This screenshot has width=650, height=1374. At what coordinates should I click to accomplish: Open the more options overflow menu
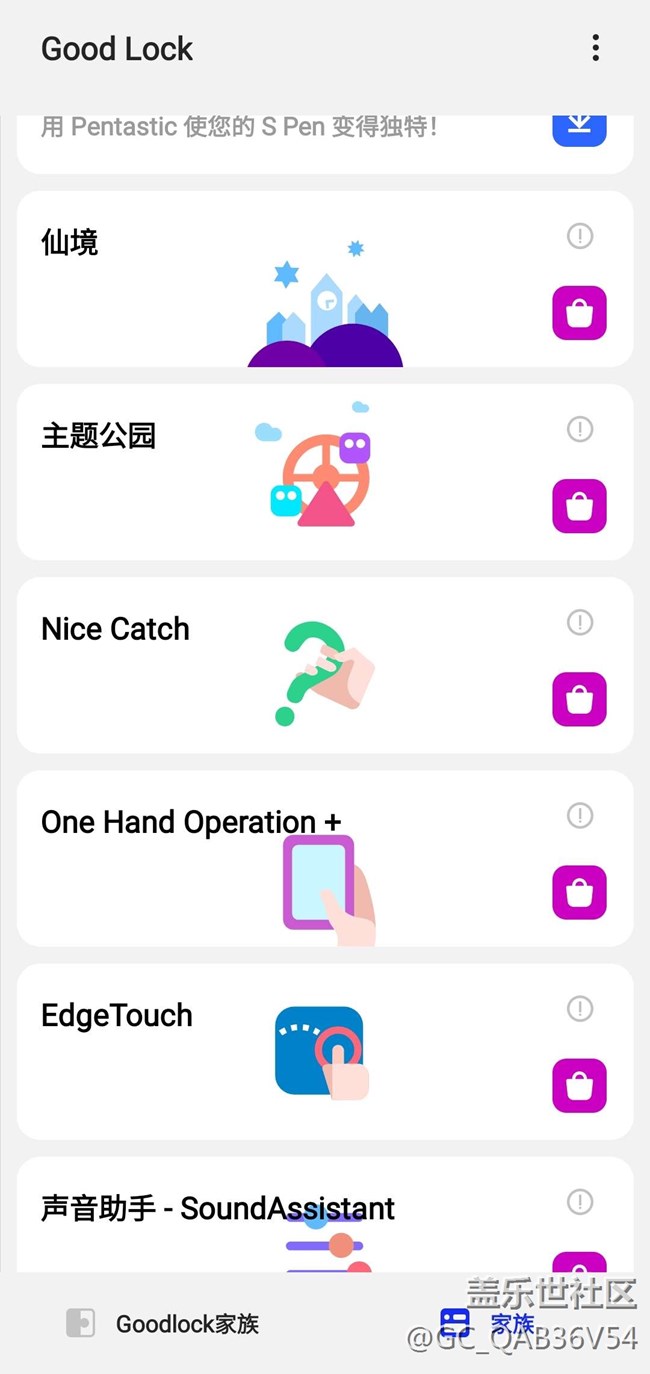[x=595, y=48]
